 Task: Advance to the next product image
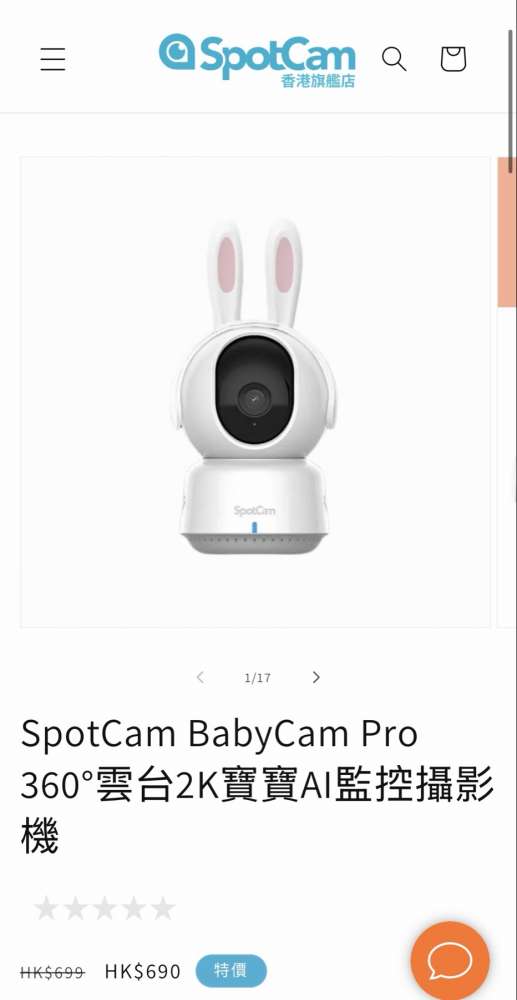pyautogui.click(x=316, y=677)
